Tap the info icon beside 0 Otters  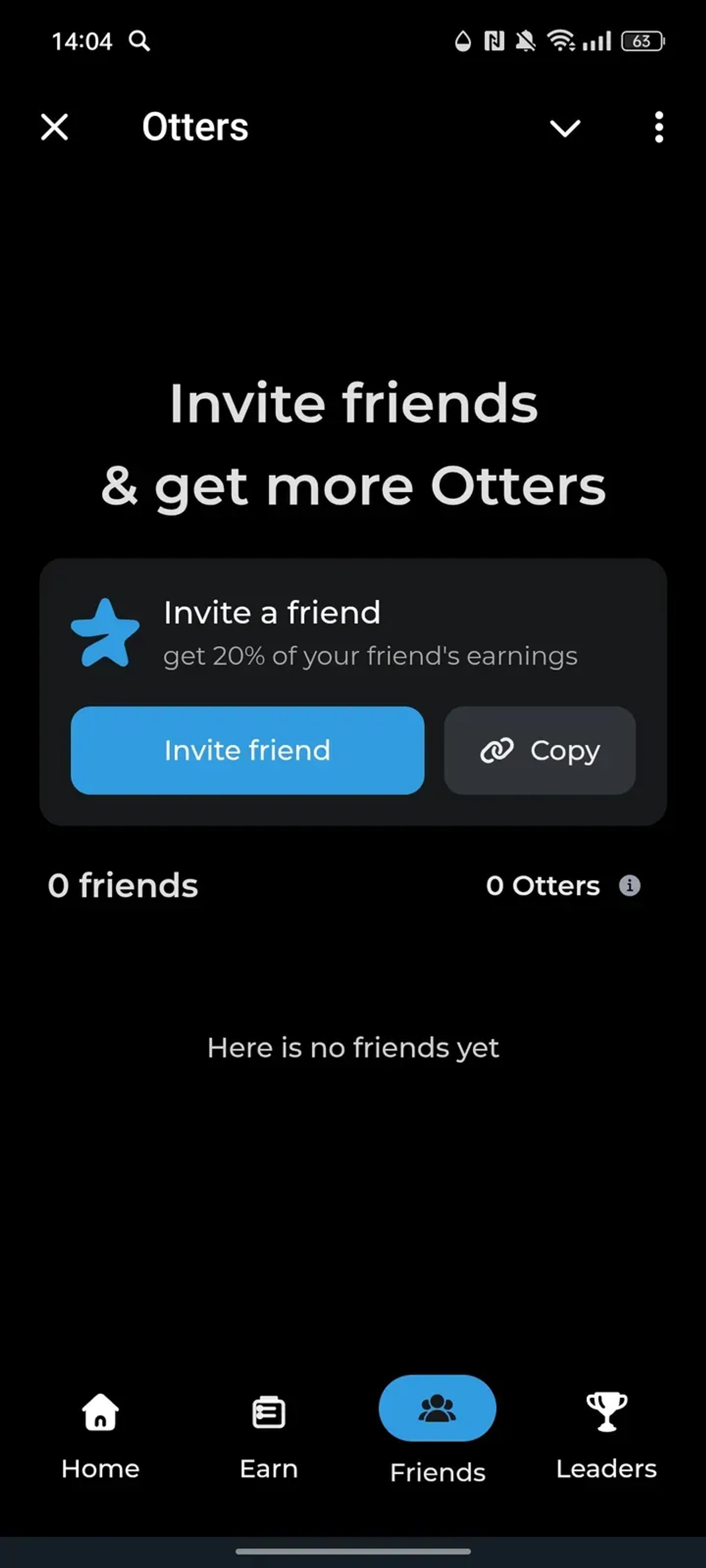coord(629,886)
